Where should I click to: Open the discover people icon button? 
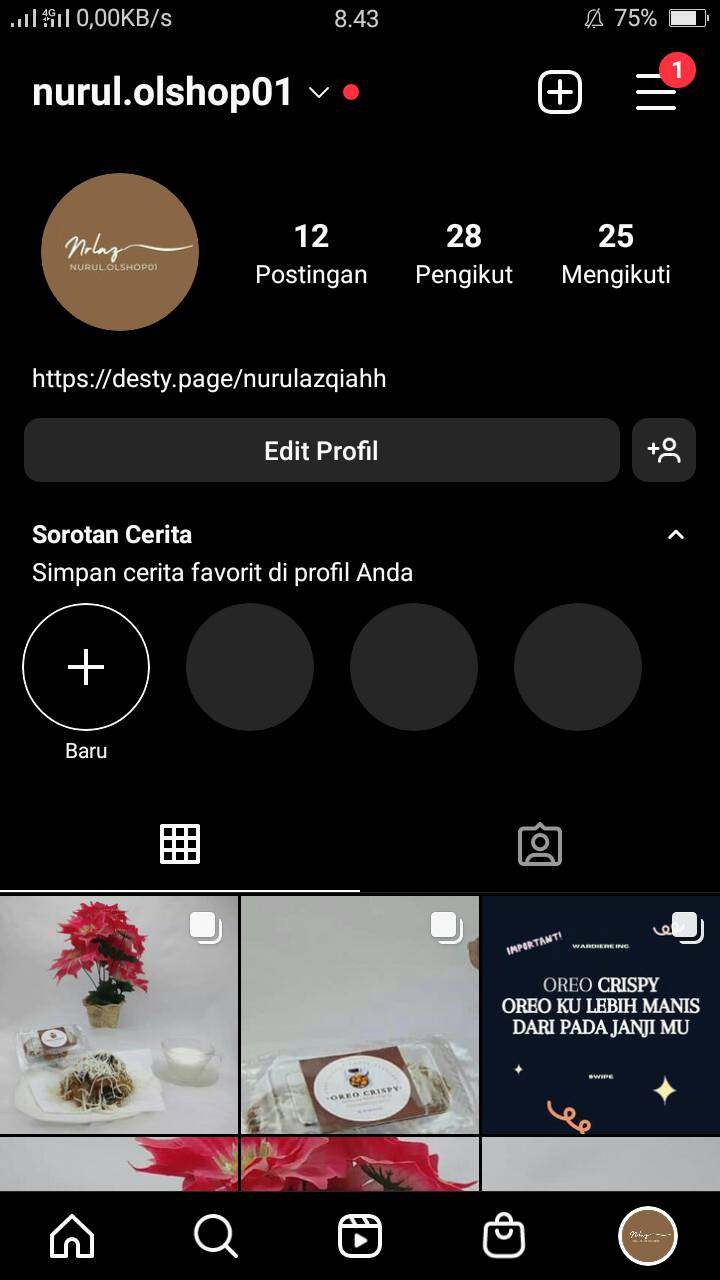pos(664,450)
